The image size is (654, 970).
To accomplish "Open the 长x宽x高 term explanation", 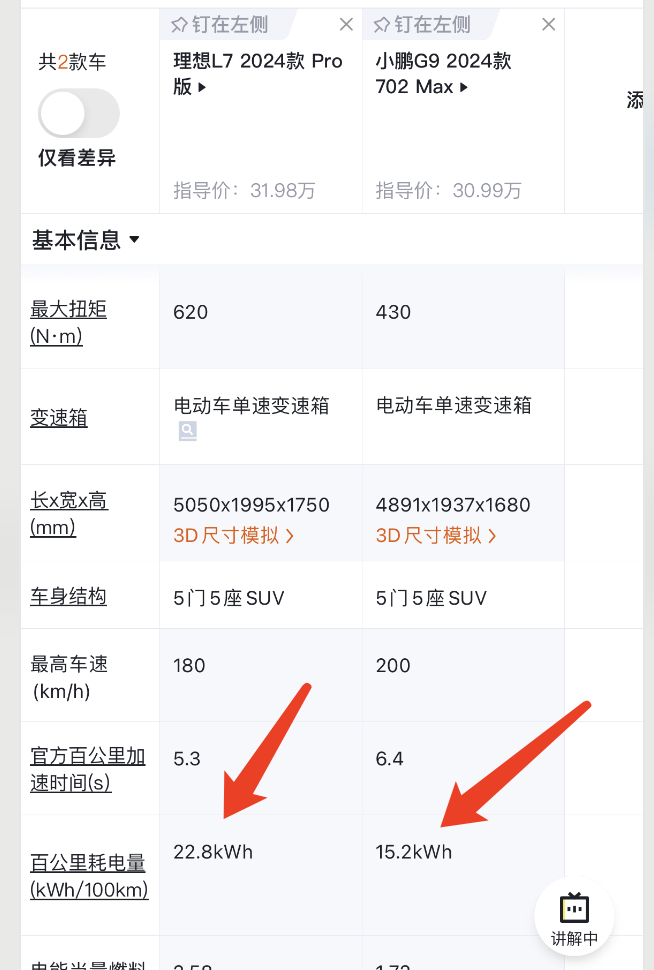I will [x=68, y=513].
